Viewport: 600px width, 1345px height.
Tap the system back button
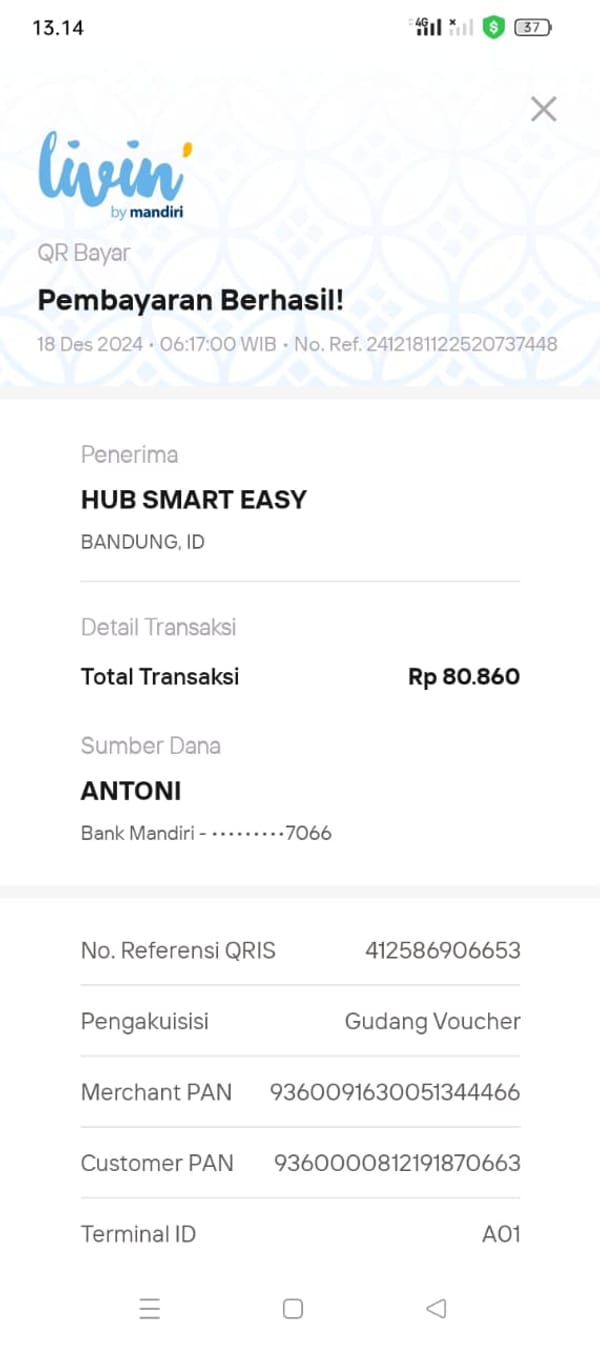click(x=435, y=1308)
